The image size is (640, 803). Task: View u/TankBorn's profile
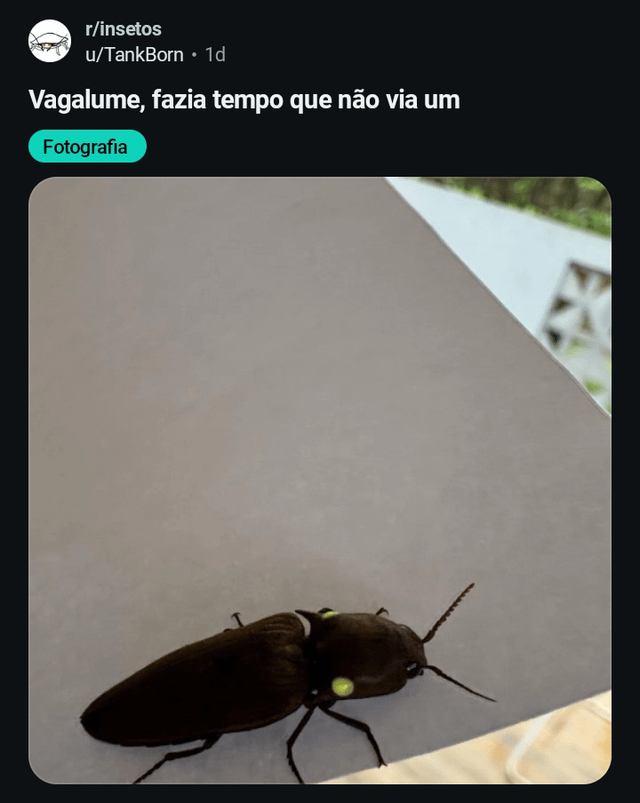coord(134,54)
